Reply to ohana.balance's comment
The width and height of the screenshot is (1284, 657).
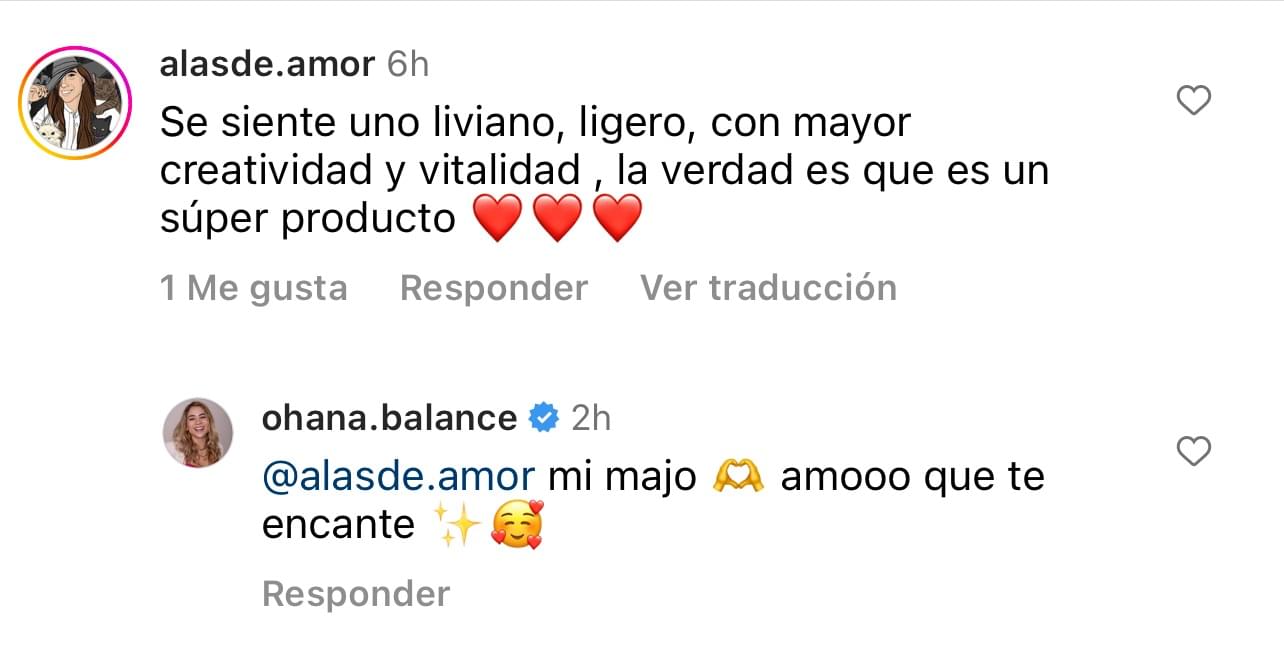pyautogui.click(x=355, y=594)
